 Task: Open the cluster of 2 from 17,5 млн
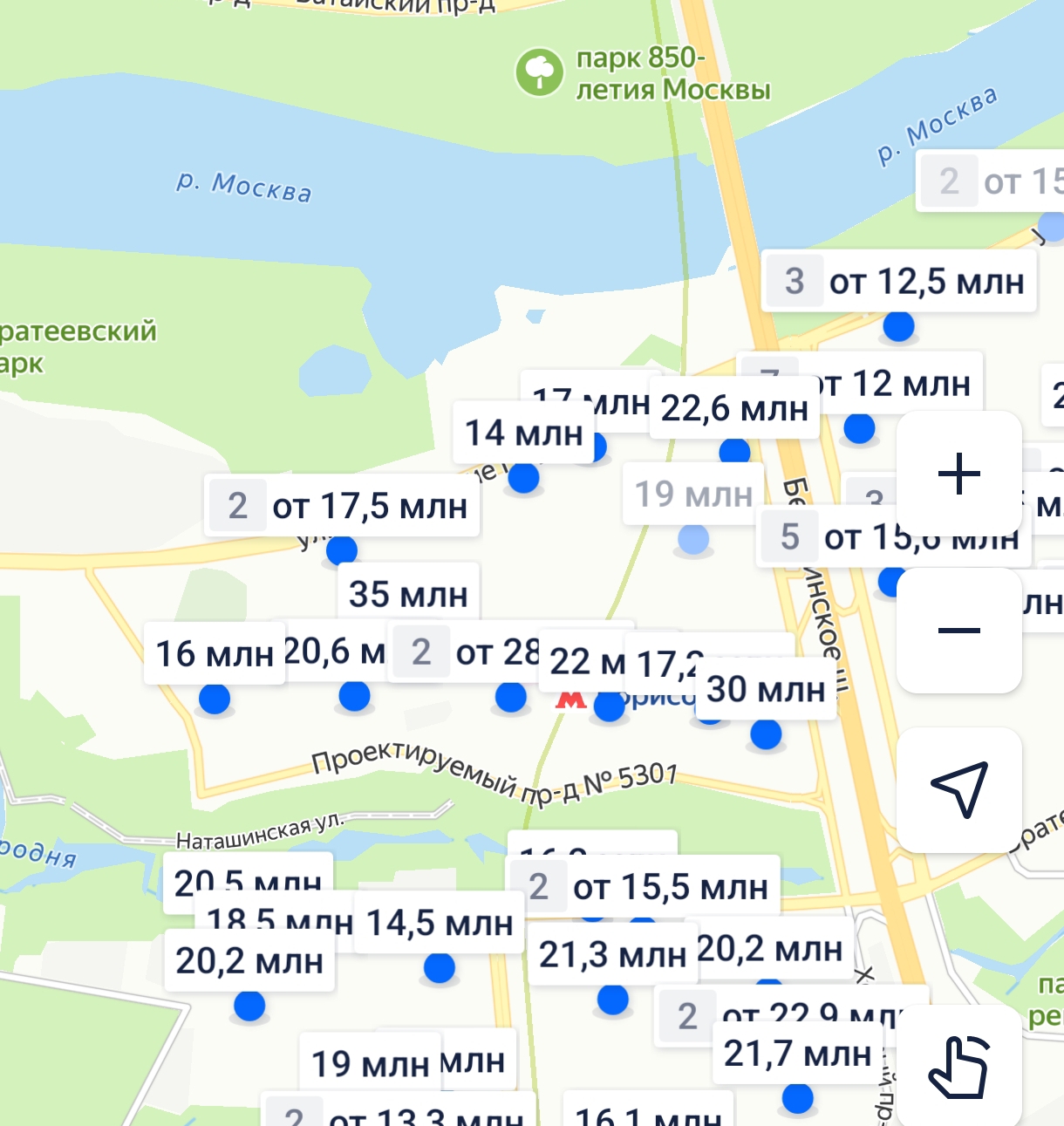point(342,507)
